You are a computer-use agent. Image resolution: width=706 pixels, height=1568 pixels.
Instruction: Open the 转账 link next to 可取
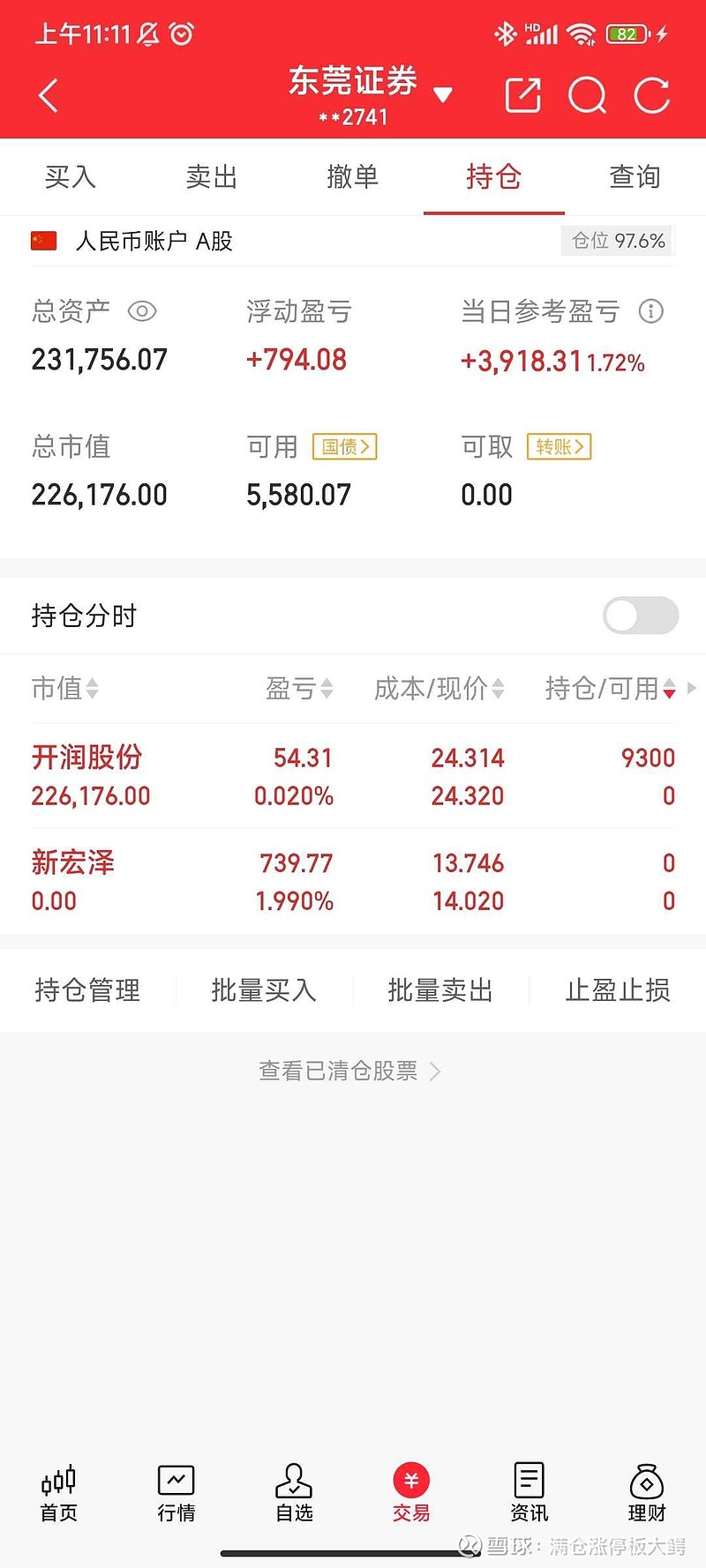click(560, 447)
